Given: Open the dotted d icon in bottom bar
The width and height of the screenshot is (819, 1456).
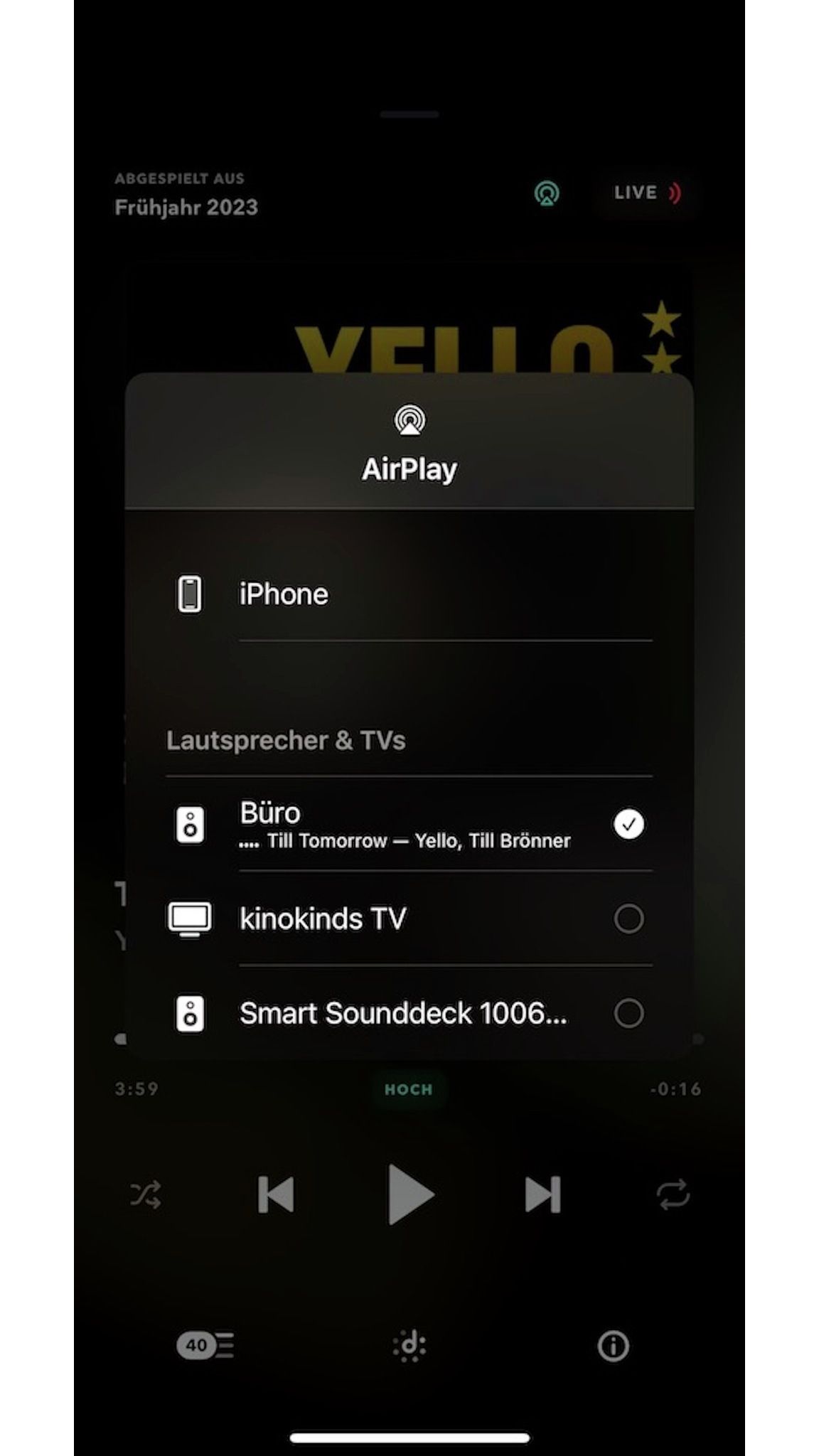Looking at the screenshot, I should 410,1345.
